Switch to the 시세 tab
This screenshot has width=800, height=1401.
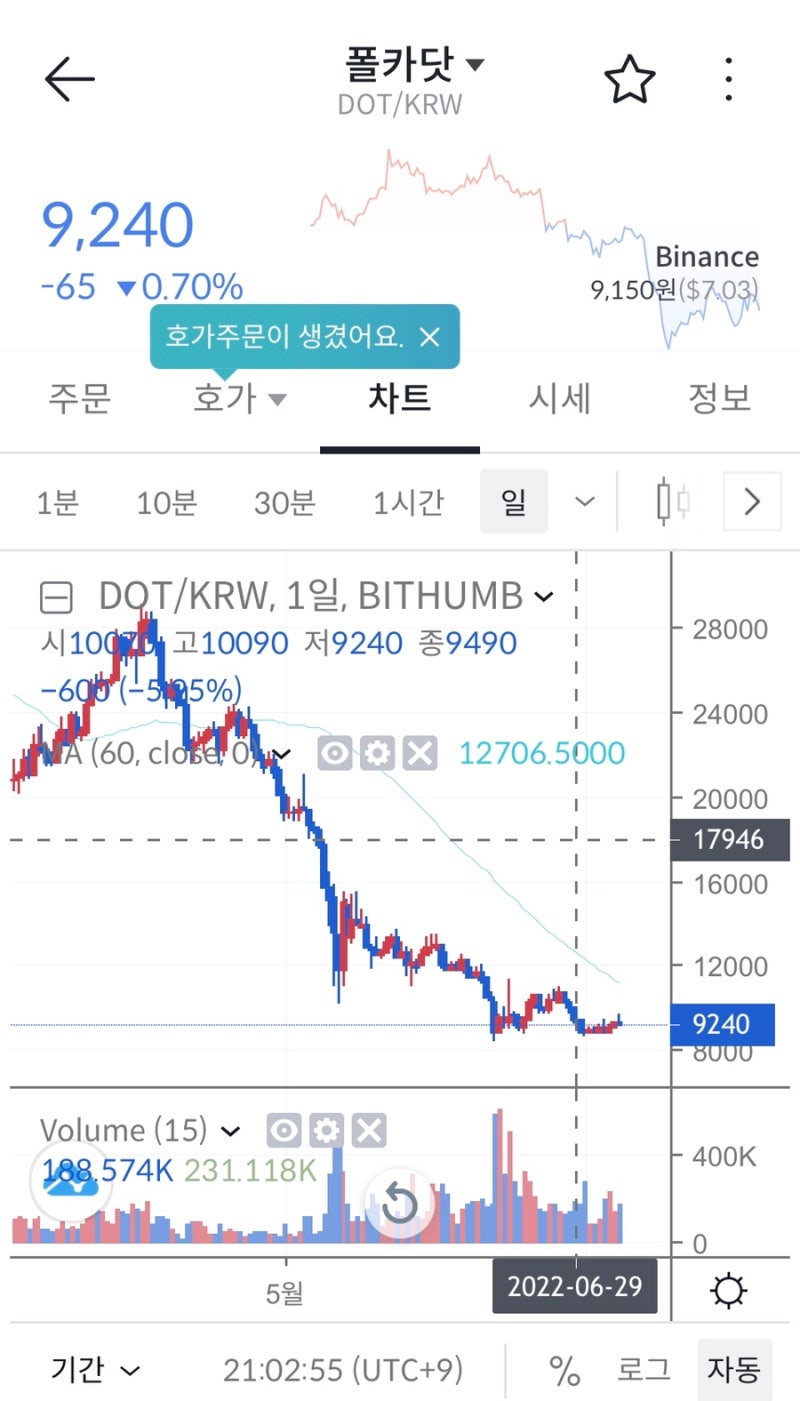point(559,397)
